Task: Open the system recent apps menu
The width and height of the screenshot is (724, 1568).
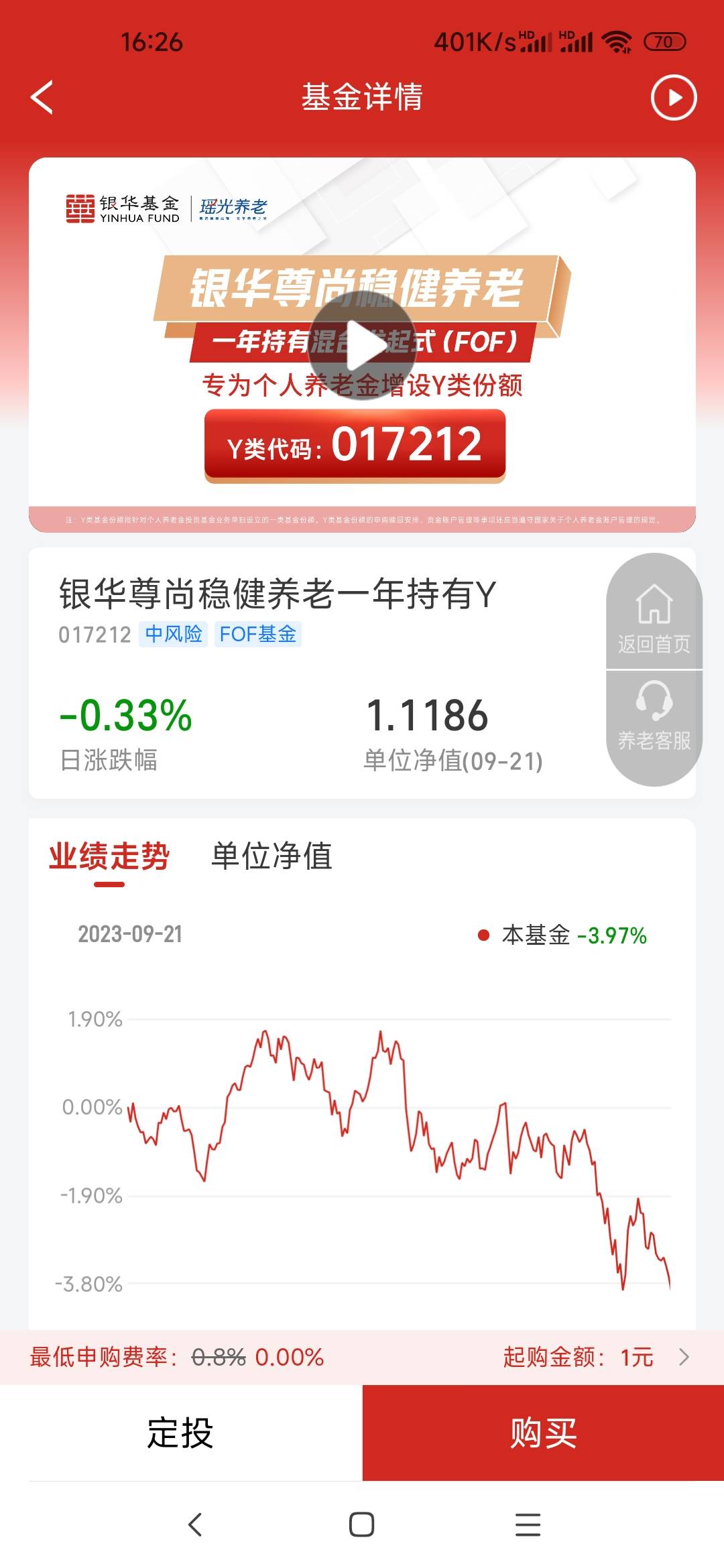Action: click(x=528, y=1524)
